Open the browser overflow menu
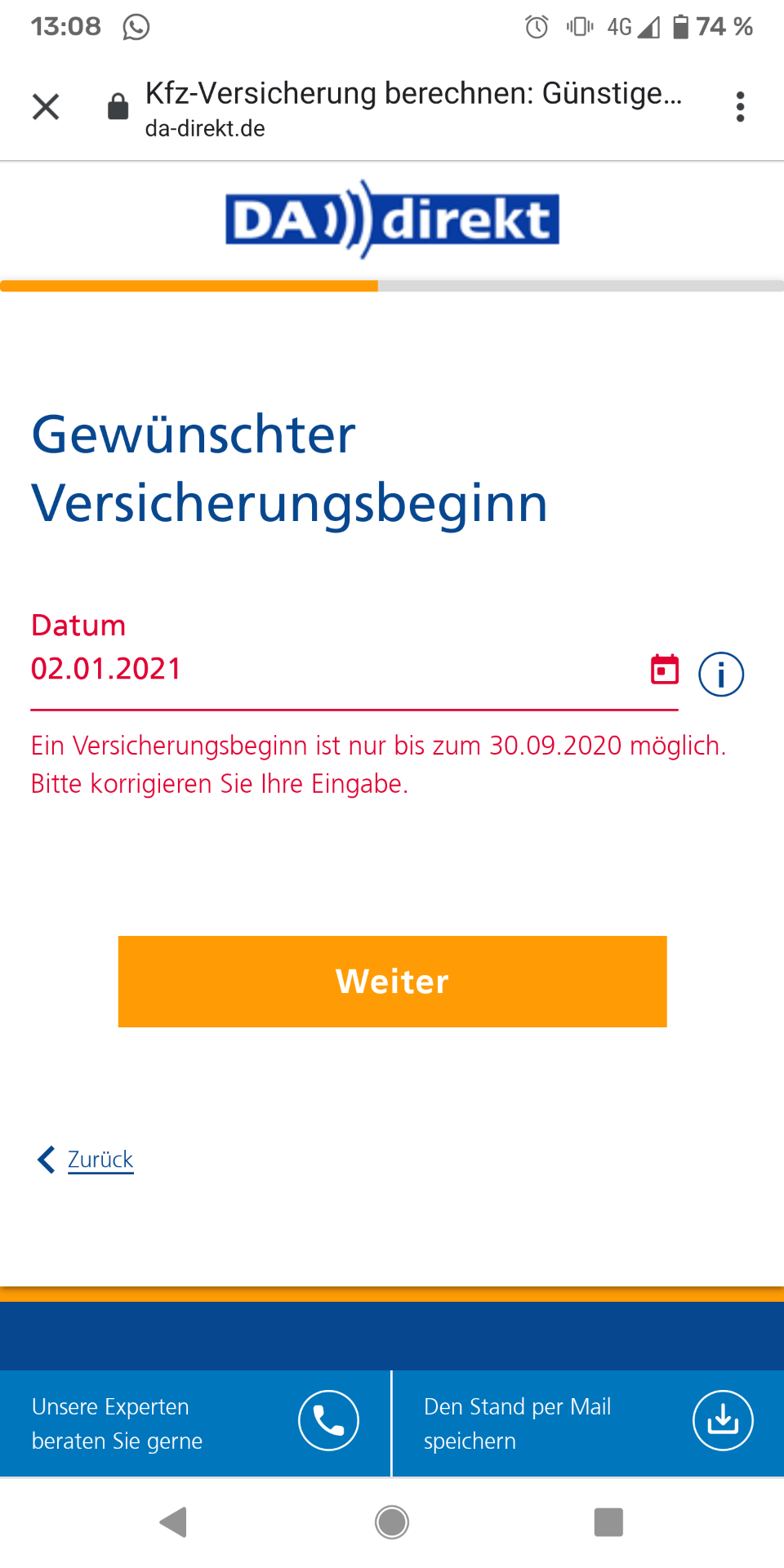Viewport: 784px width, 1568px height. [x=740, y=107]
